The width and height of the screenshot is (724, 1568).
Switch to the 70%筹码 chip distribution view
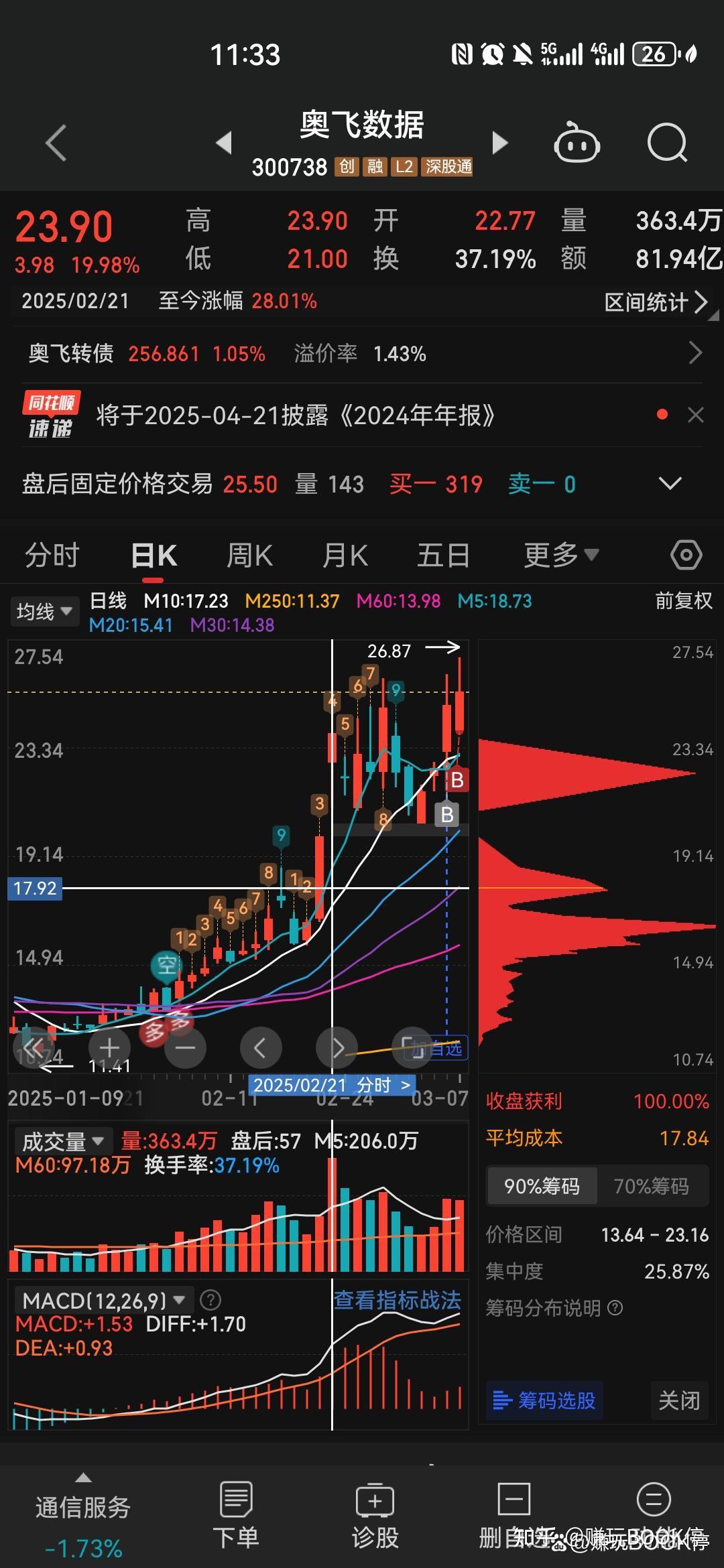coord(654,1186)
